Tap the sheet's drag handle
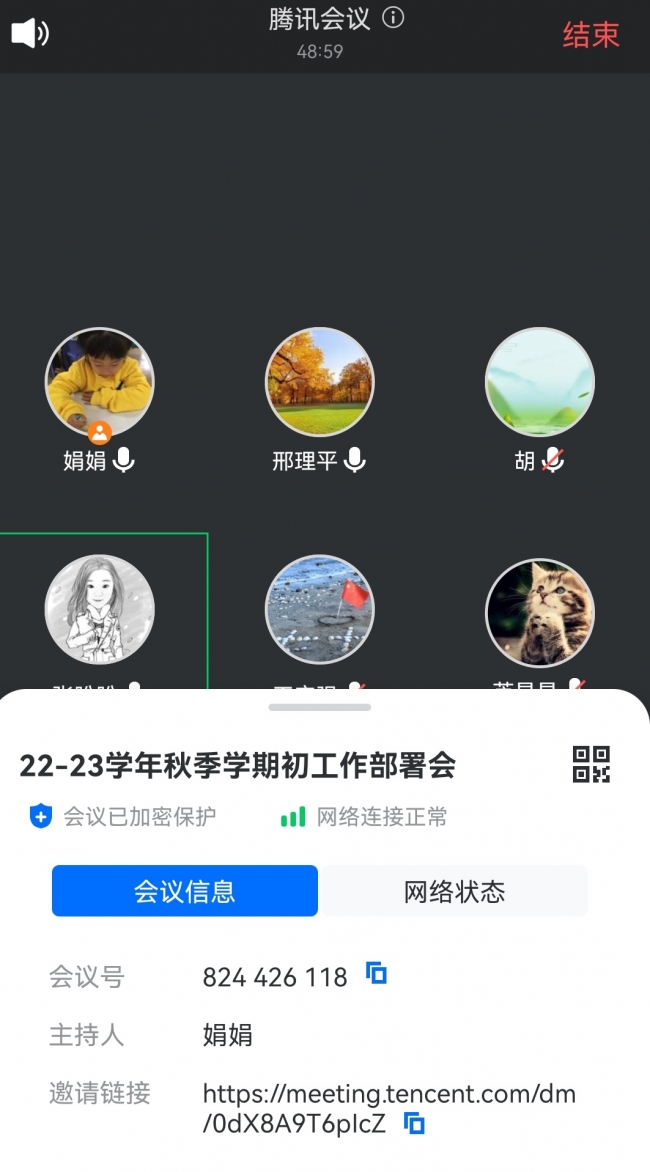Viewport: 650px width, 1172px height. pyautogui.click(x=320, y=707)
